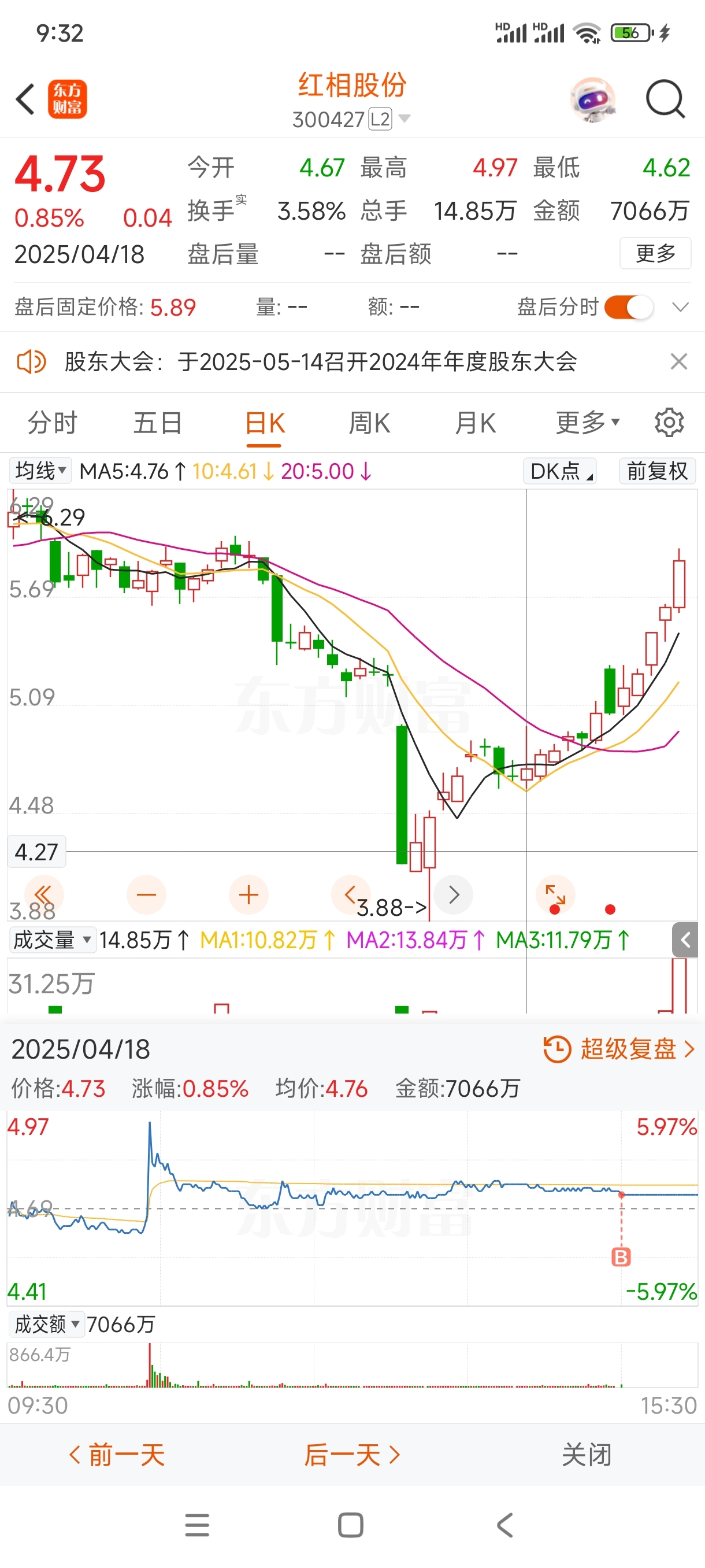Zoom in chart with plus button

click(249, 894)
